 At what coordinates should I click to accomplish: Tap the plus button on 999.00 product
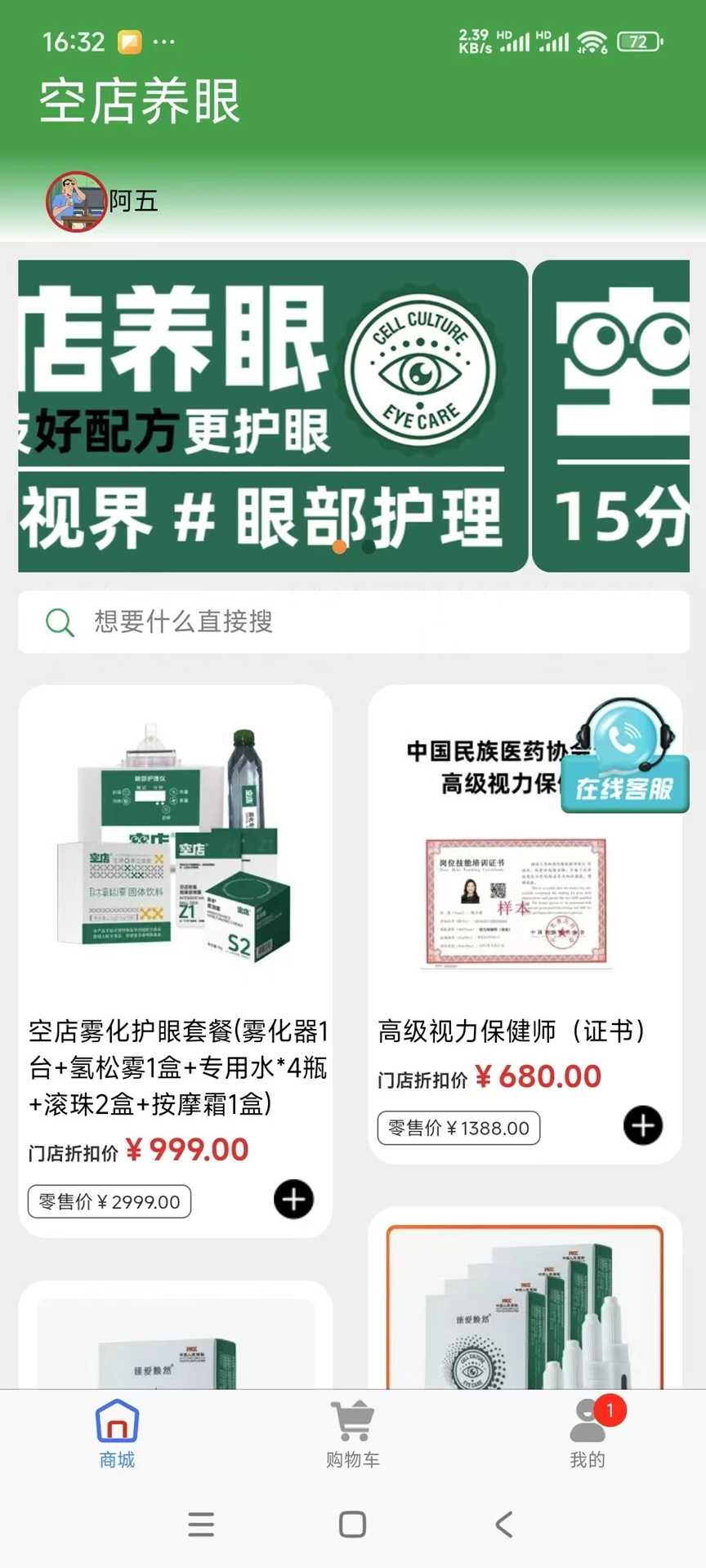(x=293, y=1199)
